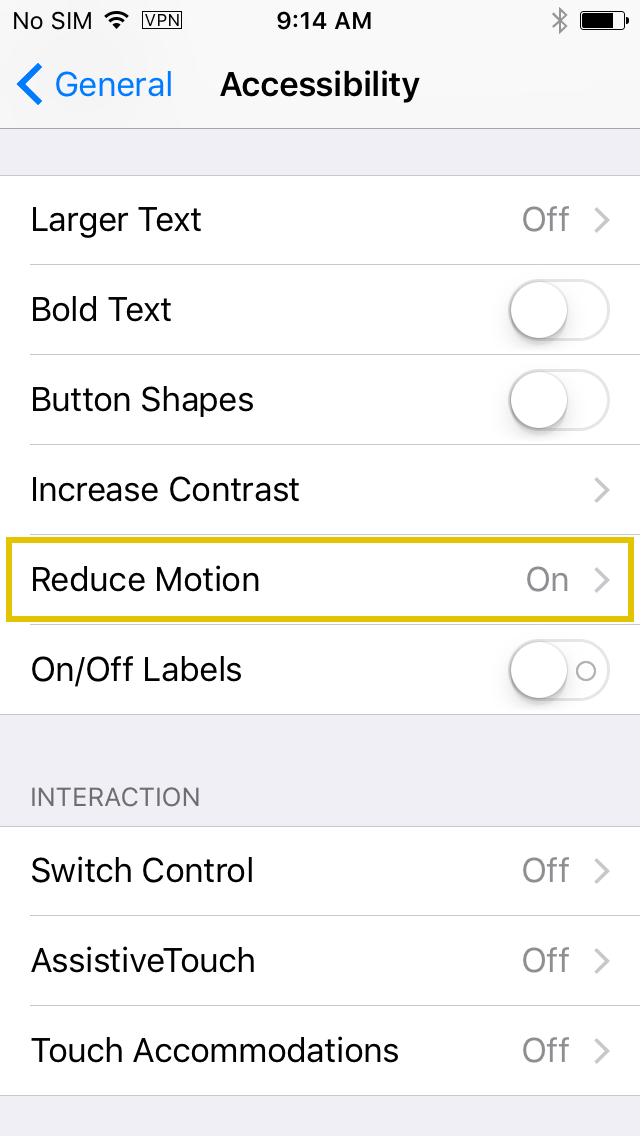Viewport: 640px width, 1136px height.
Task: Open Reduce Motion settings
Action: [x=320, y=580]
